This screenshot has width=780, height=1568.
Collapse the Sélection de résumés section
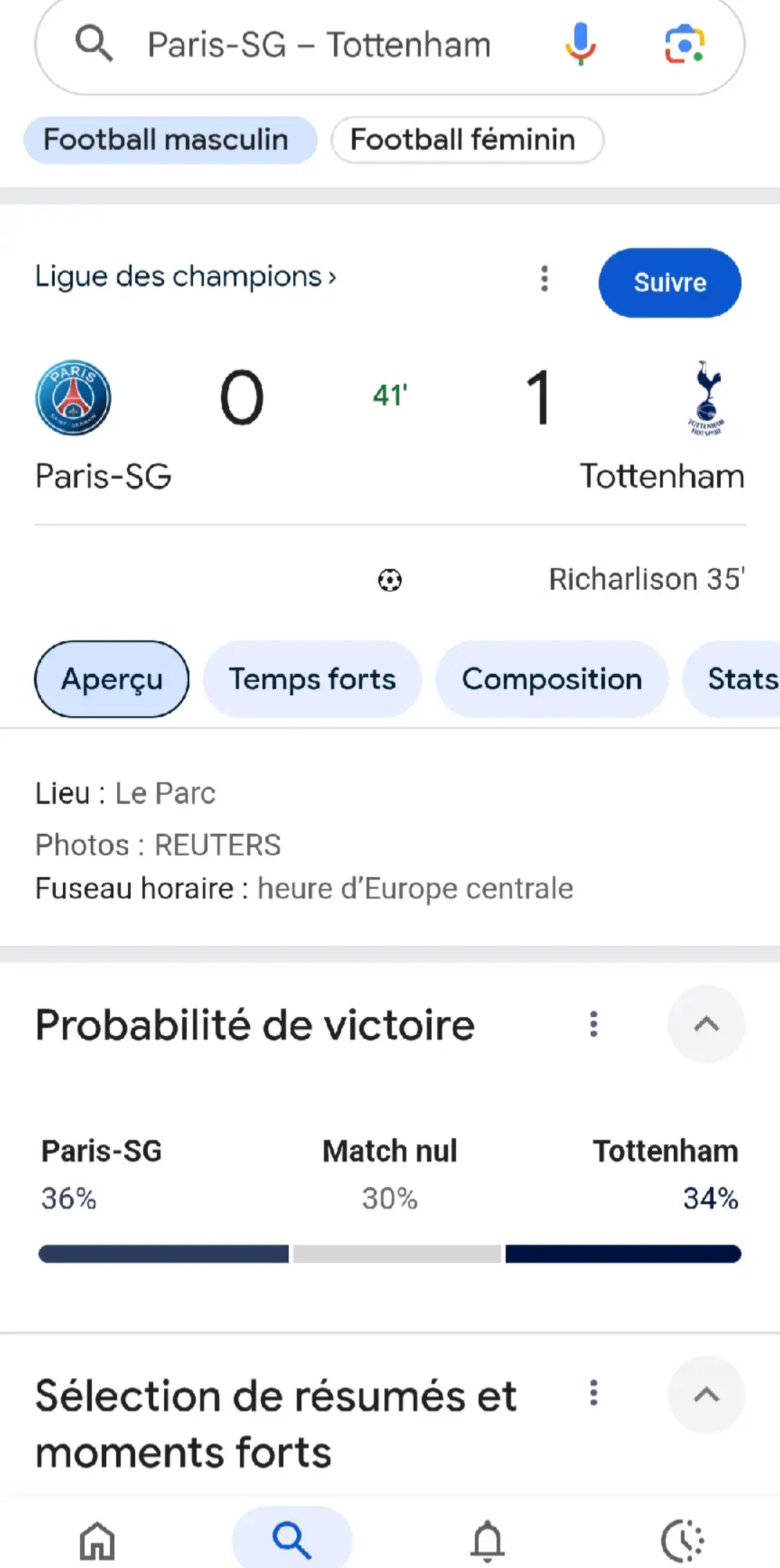(706, 1395)
